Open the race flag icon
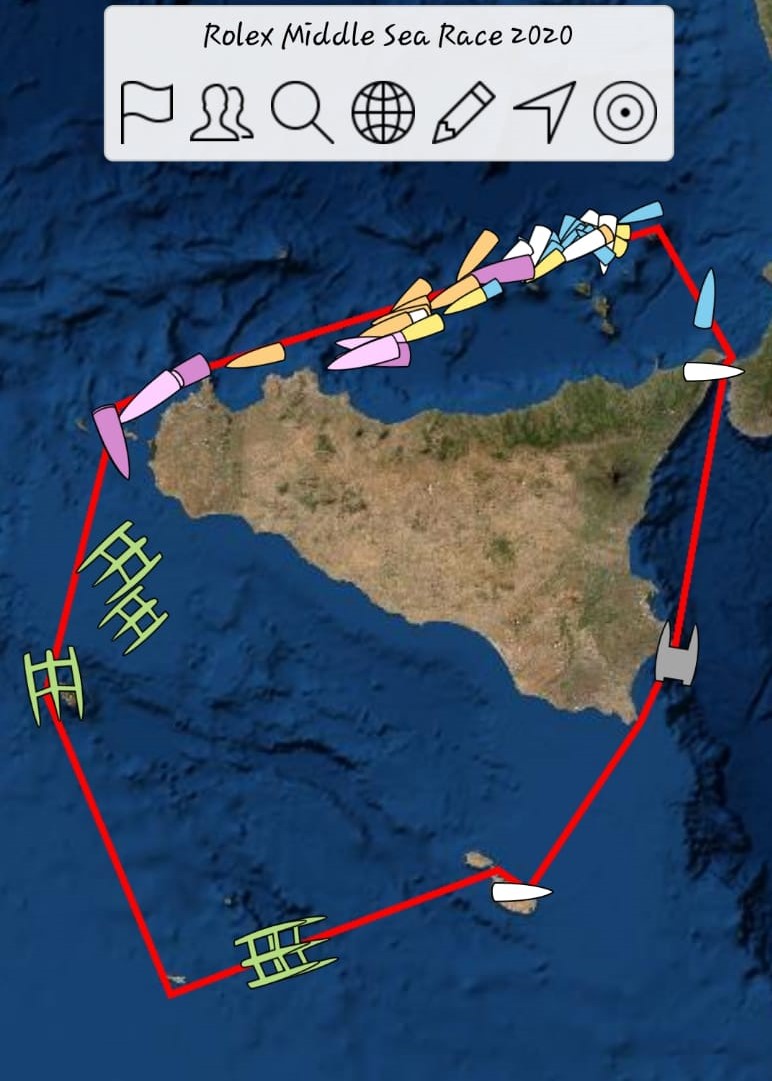 pos(146,112)
